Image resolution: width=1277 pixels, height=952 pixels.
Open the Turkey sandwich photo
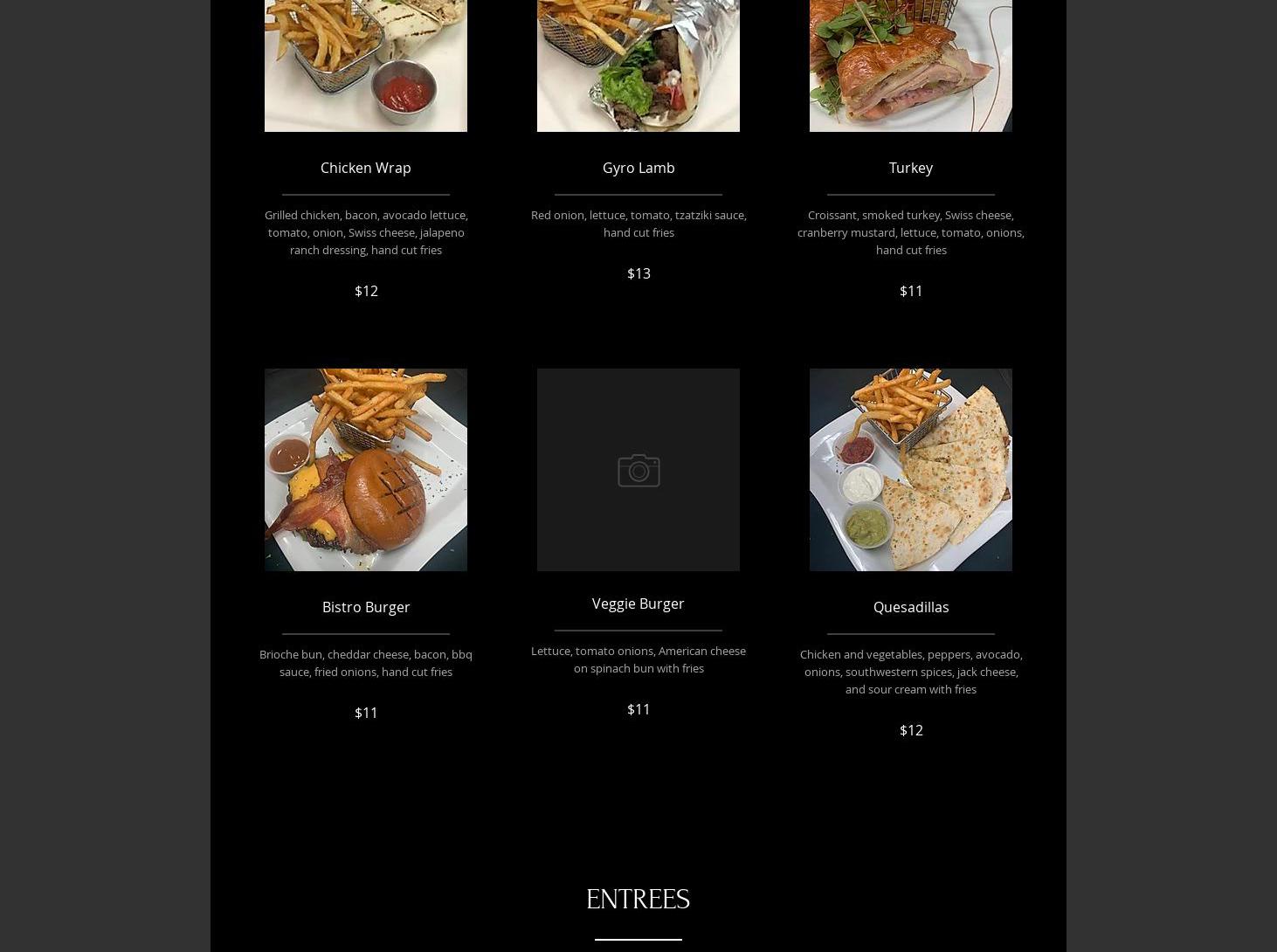click(910, 66)
